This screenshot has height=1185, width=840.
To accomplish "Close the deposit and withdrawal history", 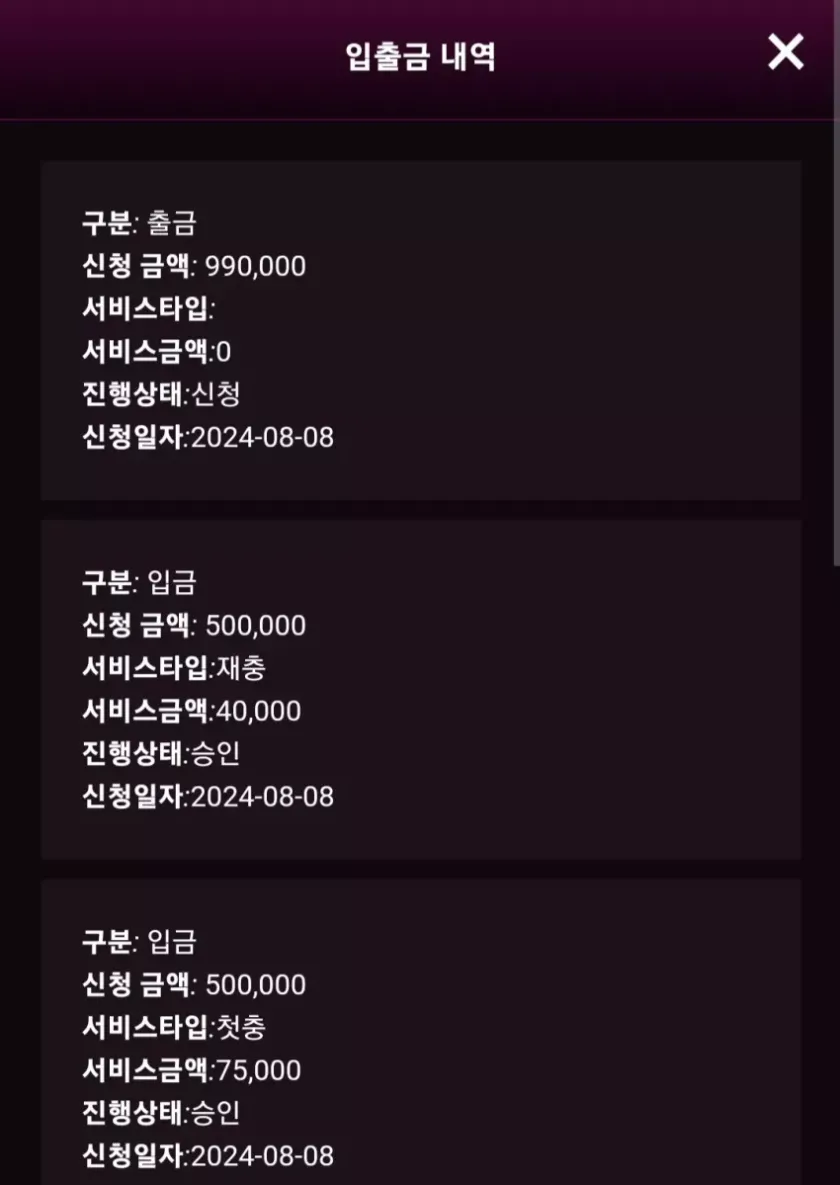I will click(x=785, y=52).
